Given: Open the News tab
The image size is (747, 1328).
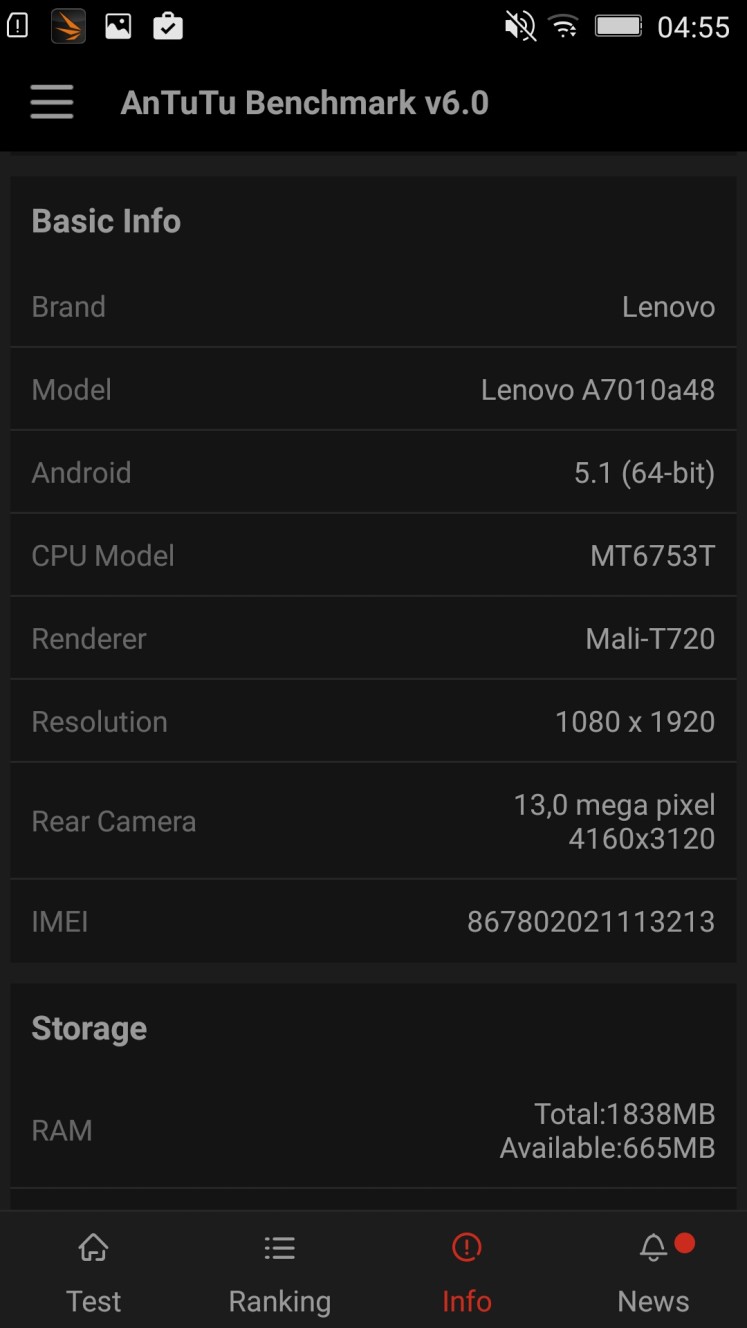Looking at the screenshot, I should [x=653, y=1272].
